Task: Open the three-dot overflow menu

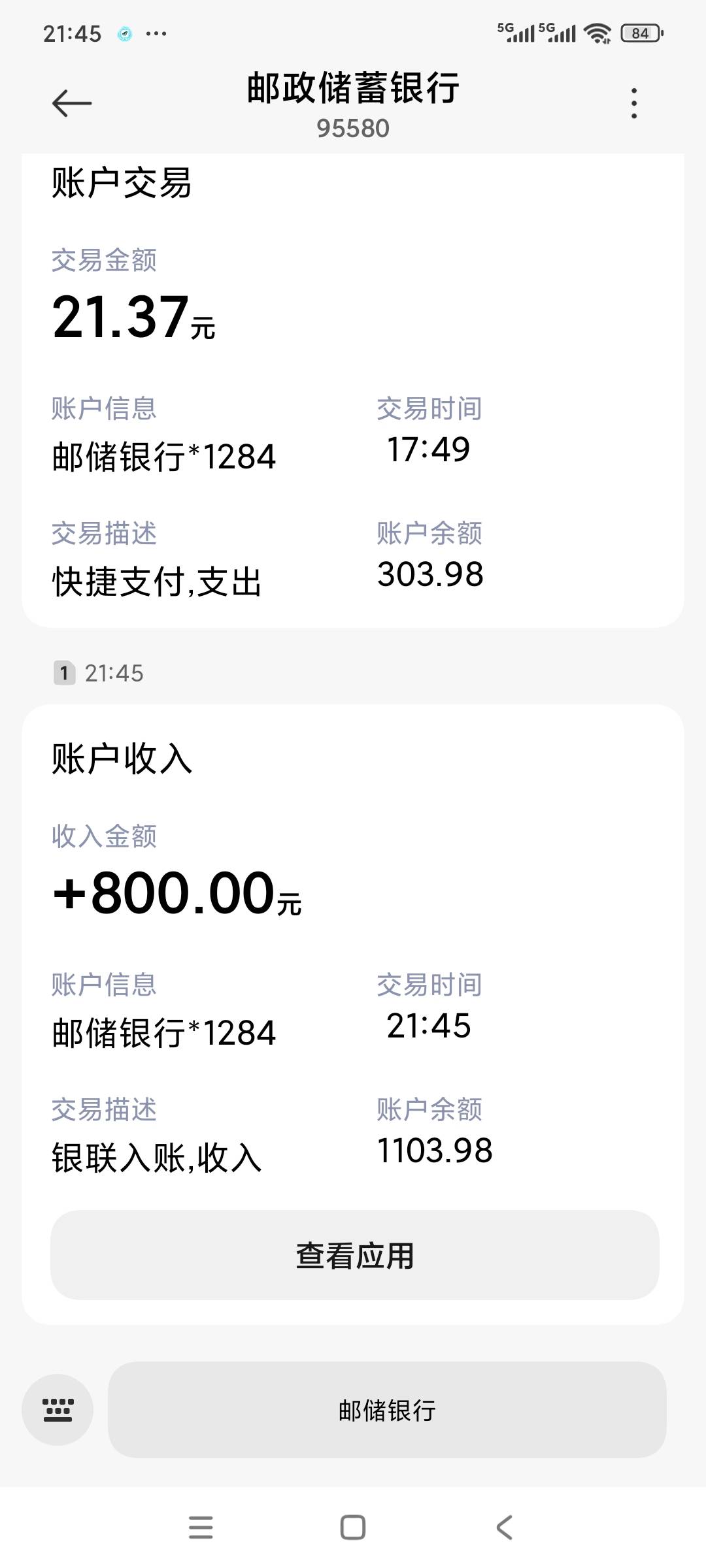Action: point(633,103)
